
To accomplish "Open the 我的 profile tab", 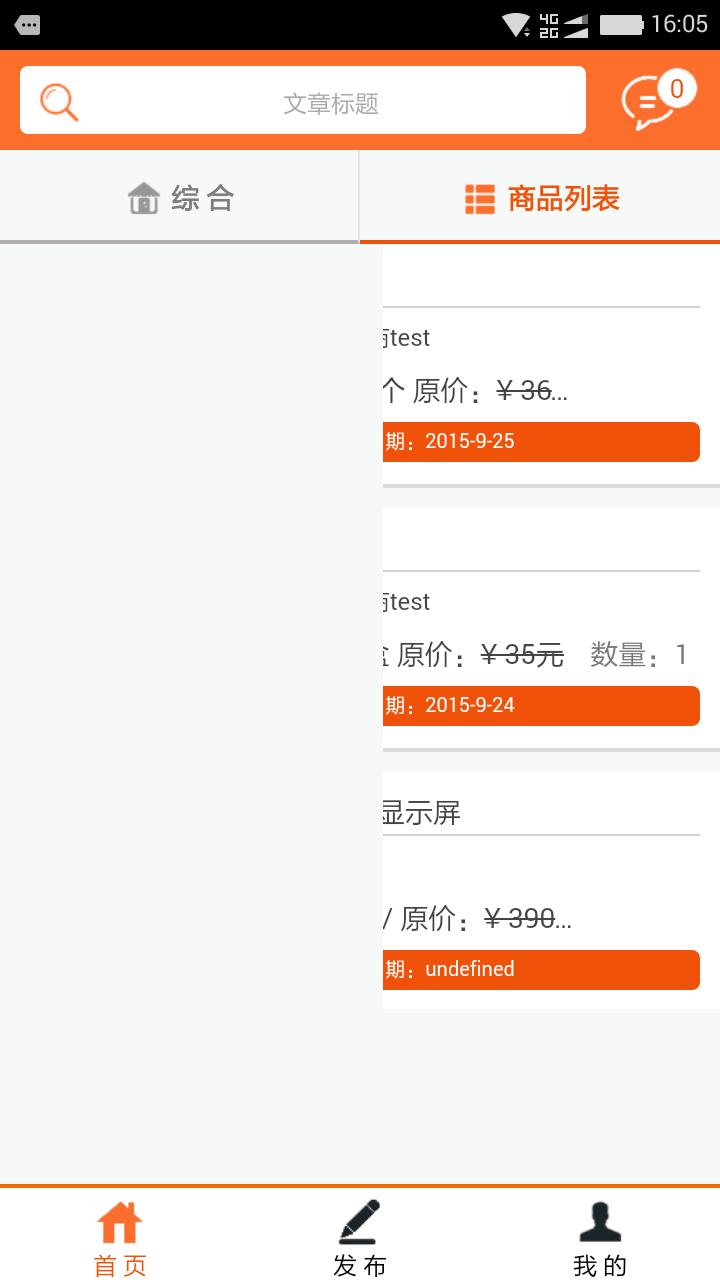I will [600, 1237].
